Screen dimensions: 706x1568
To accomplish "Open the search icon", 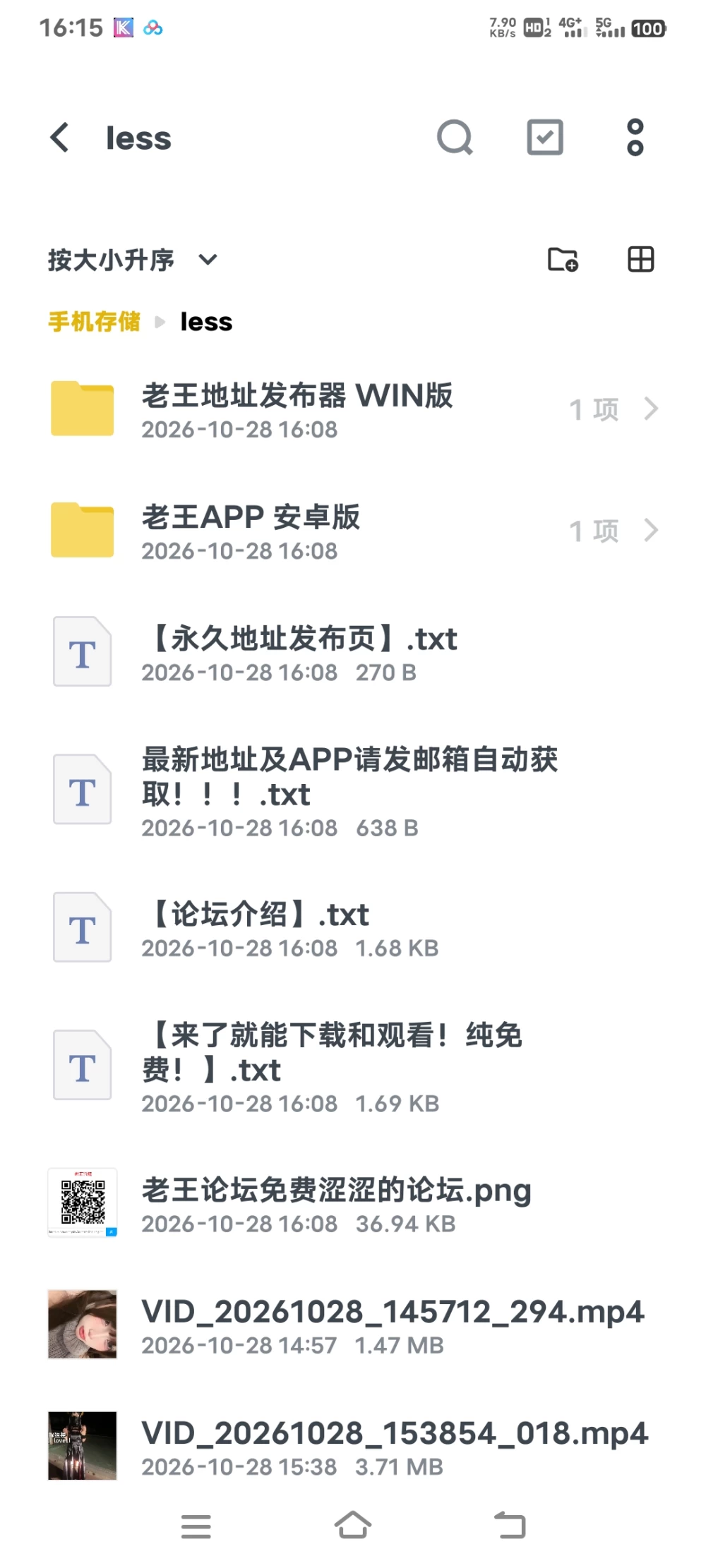I will (x=455, y=138).
